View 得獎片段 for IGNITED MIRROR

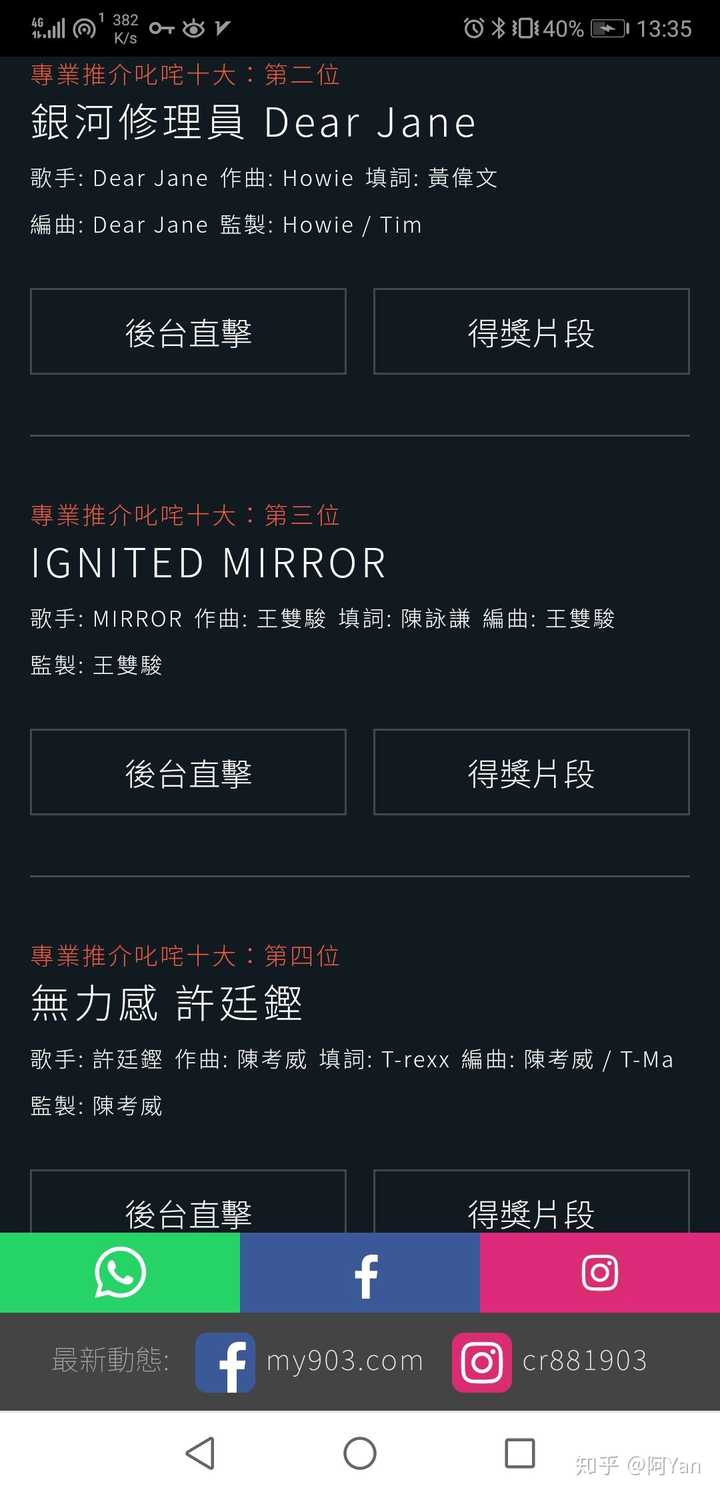coord(531,772)
